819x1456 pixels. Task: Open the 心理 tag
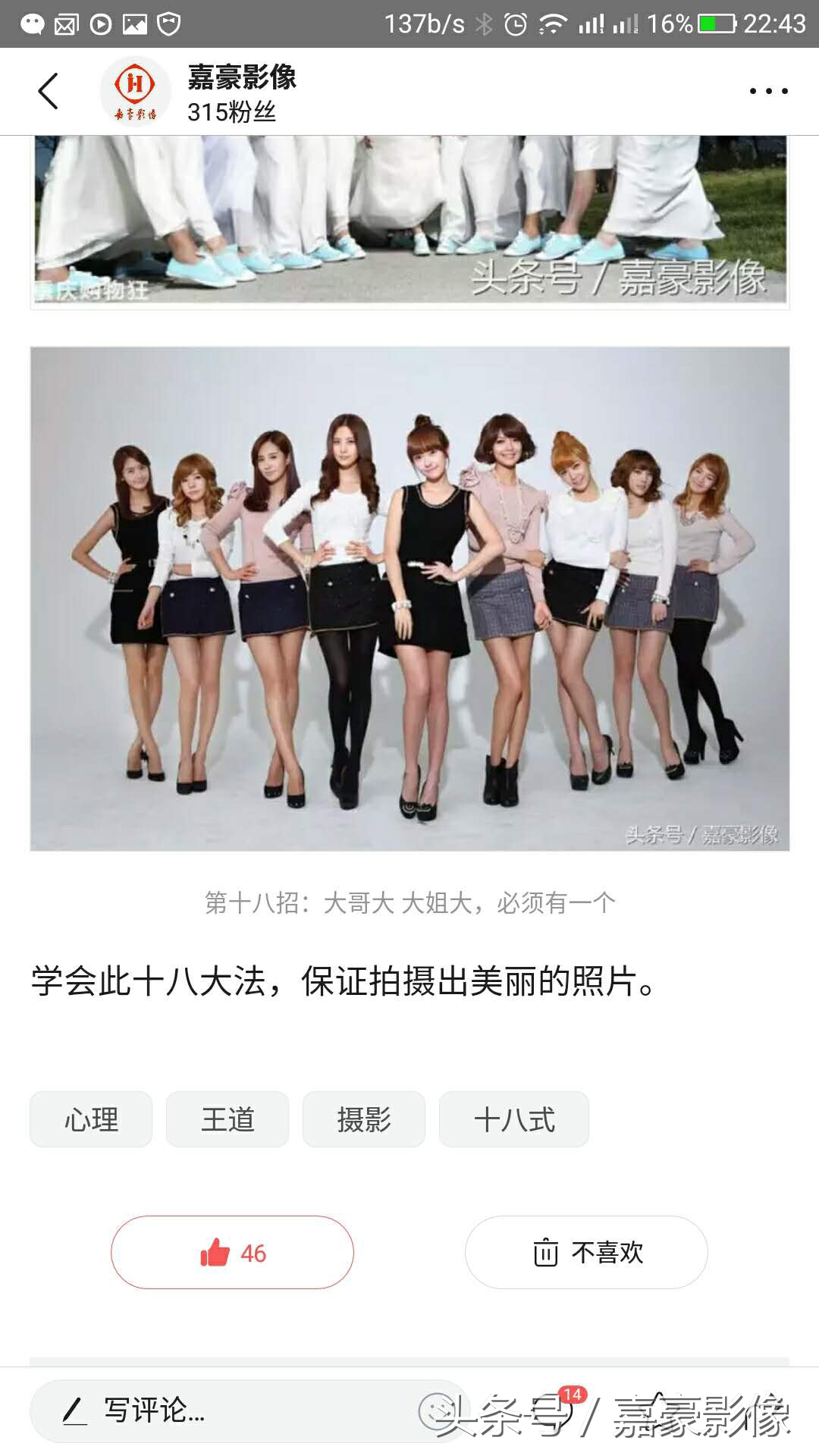(x=91, y=1119)
